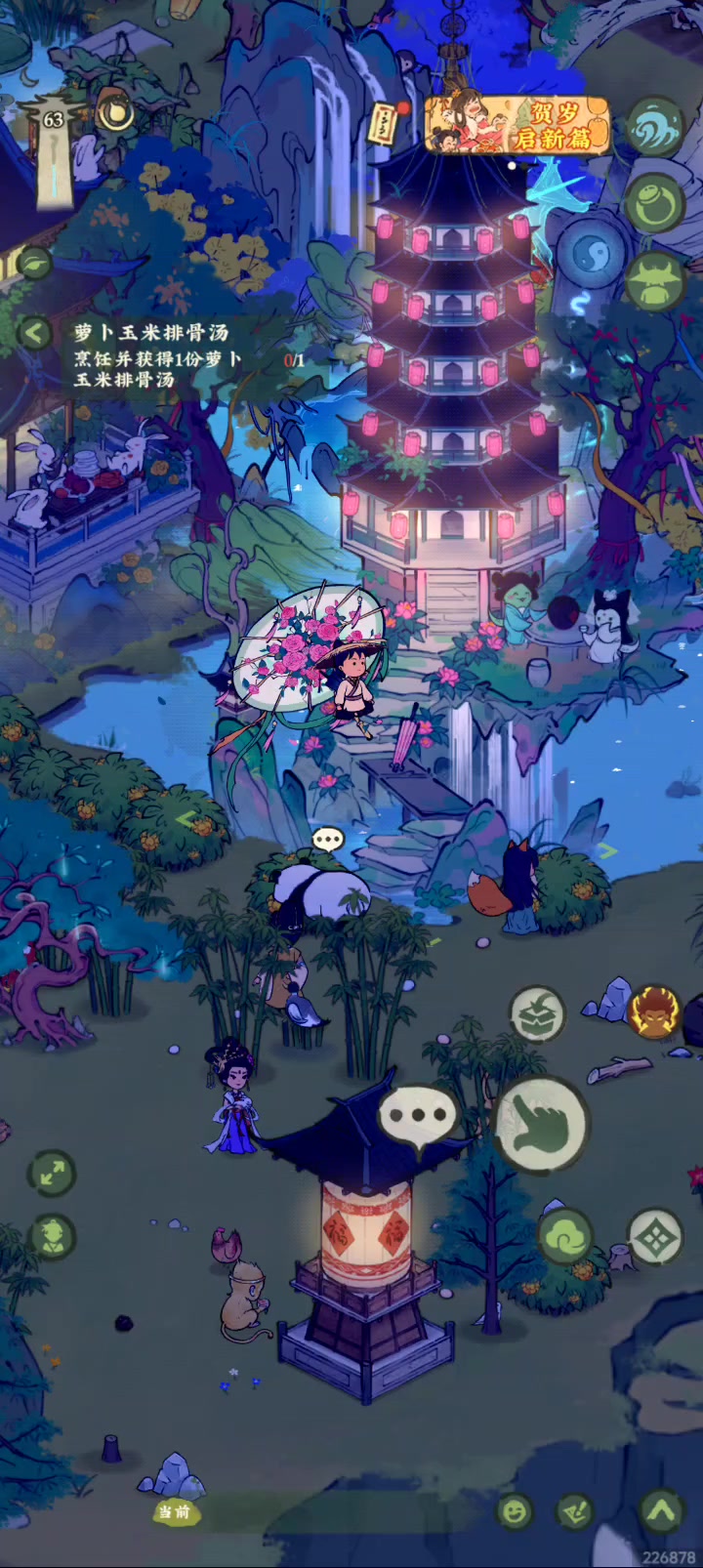703x1568 pixels.
Task: Tap the monkey king face icon
Action: tap(653, 1011)
